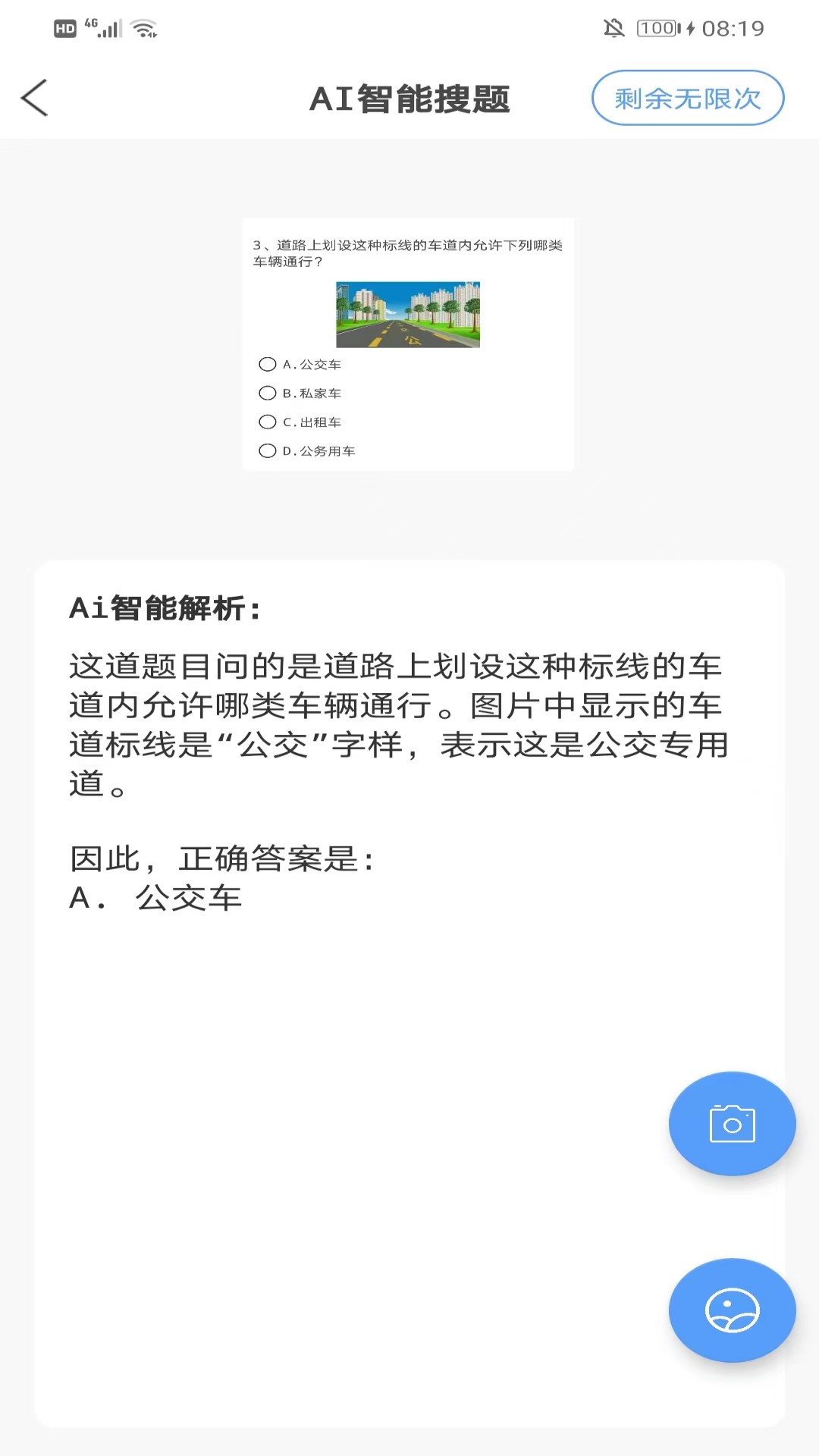Screen dimensions: 819x1456
Task: Tap the road marking question image
Action: click(x=407, y=314)
